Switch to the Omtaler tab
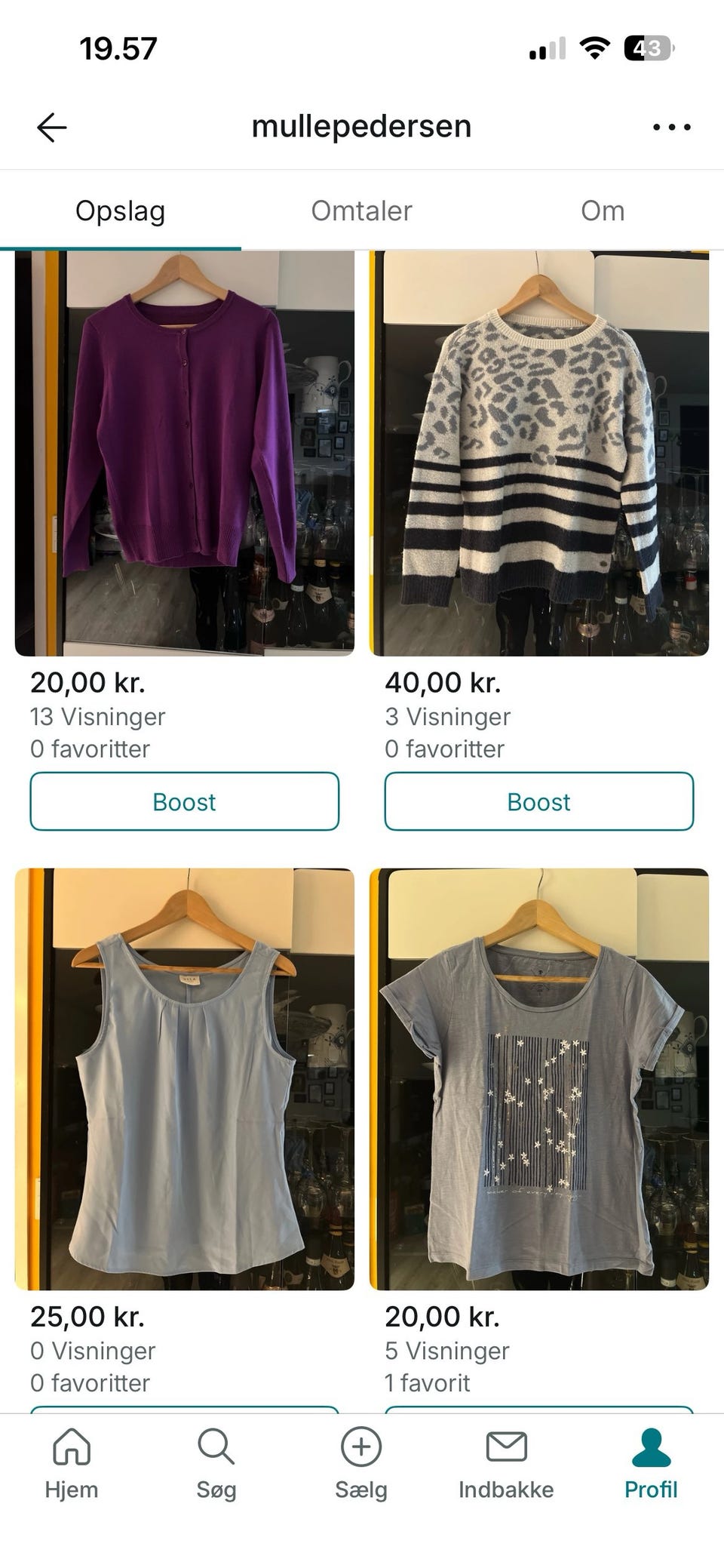The height and width of the screenshot is (1568, 724). click(360, 211)
